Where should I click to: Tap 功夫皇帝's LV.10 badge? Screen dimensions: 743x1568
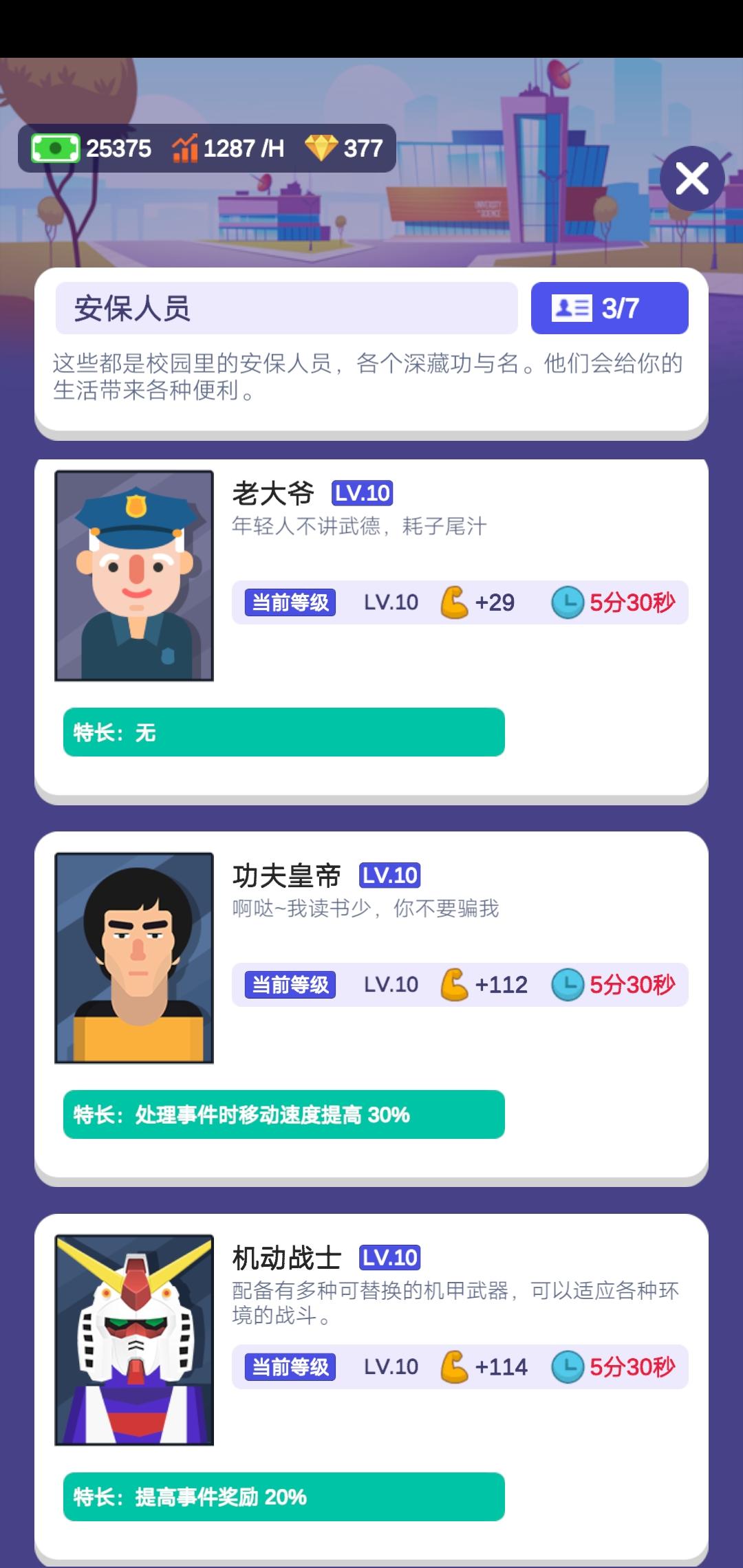click(x=391, y=875)
